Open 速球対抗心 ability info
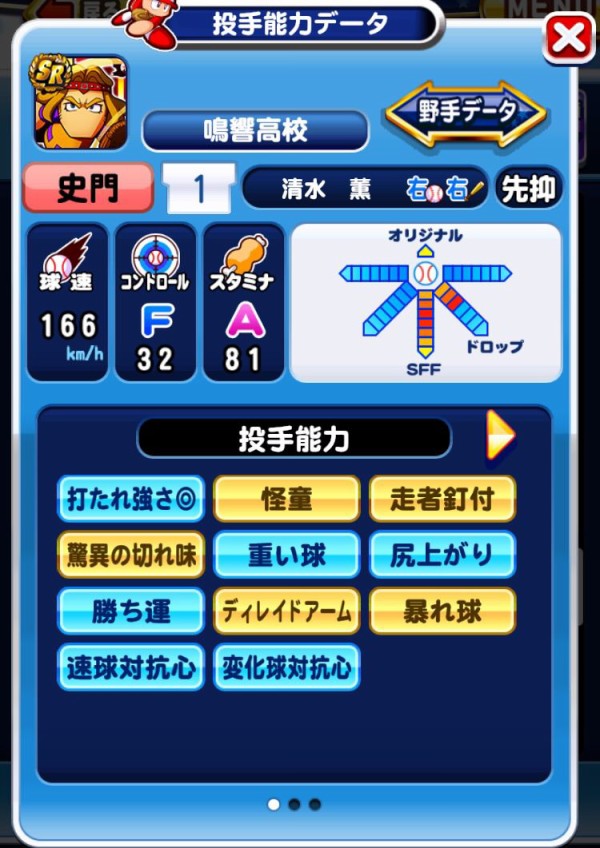The width and height of the screenshot is (600, 848). 131,666
